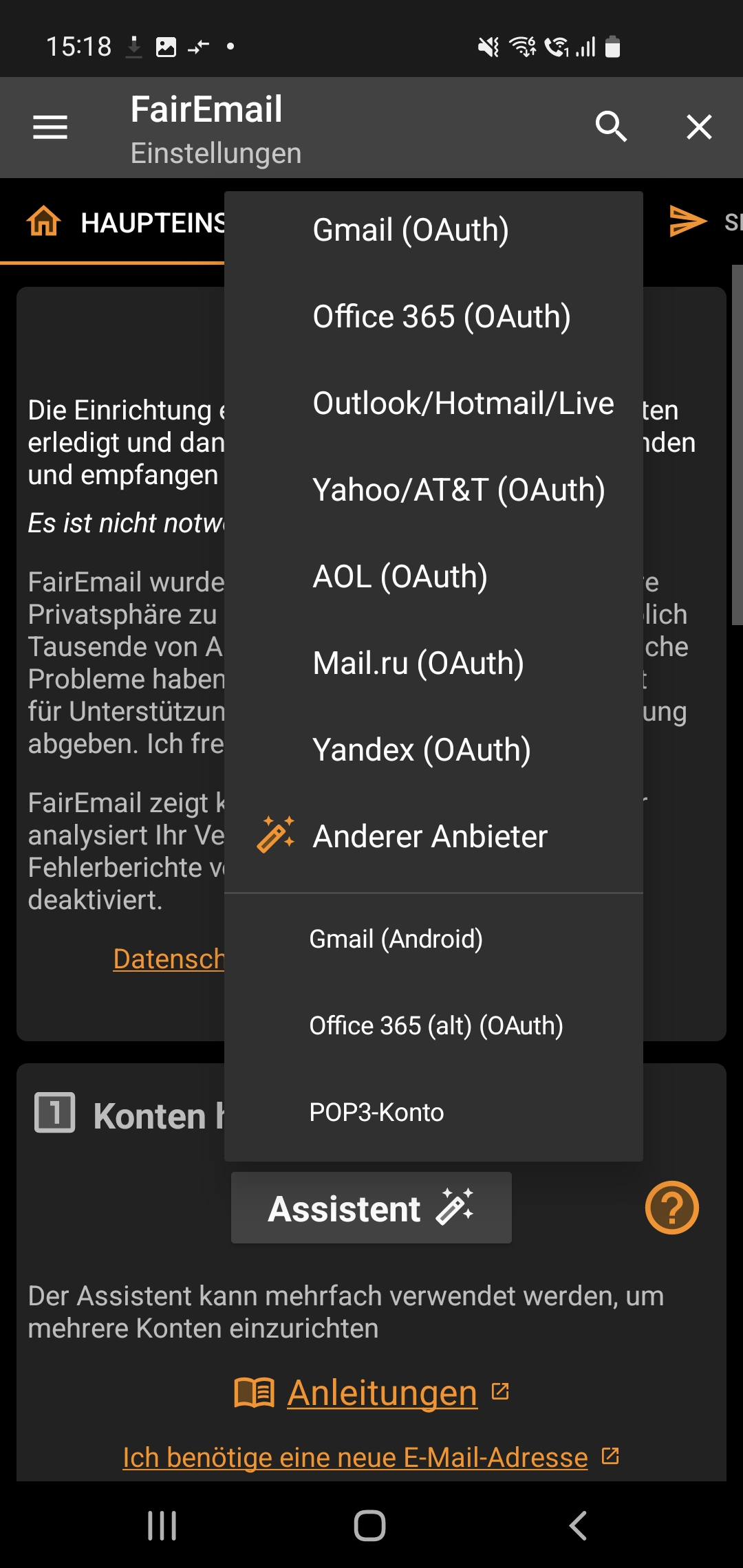Choose Office 365 (OAuth) provider
The width and height of the screenshot is (743, 1568).
[441, 316]
